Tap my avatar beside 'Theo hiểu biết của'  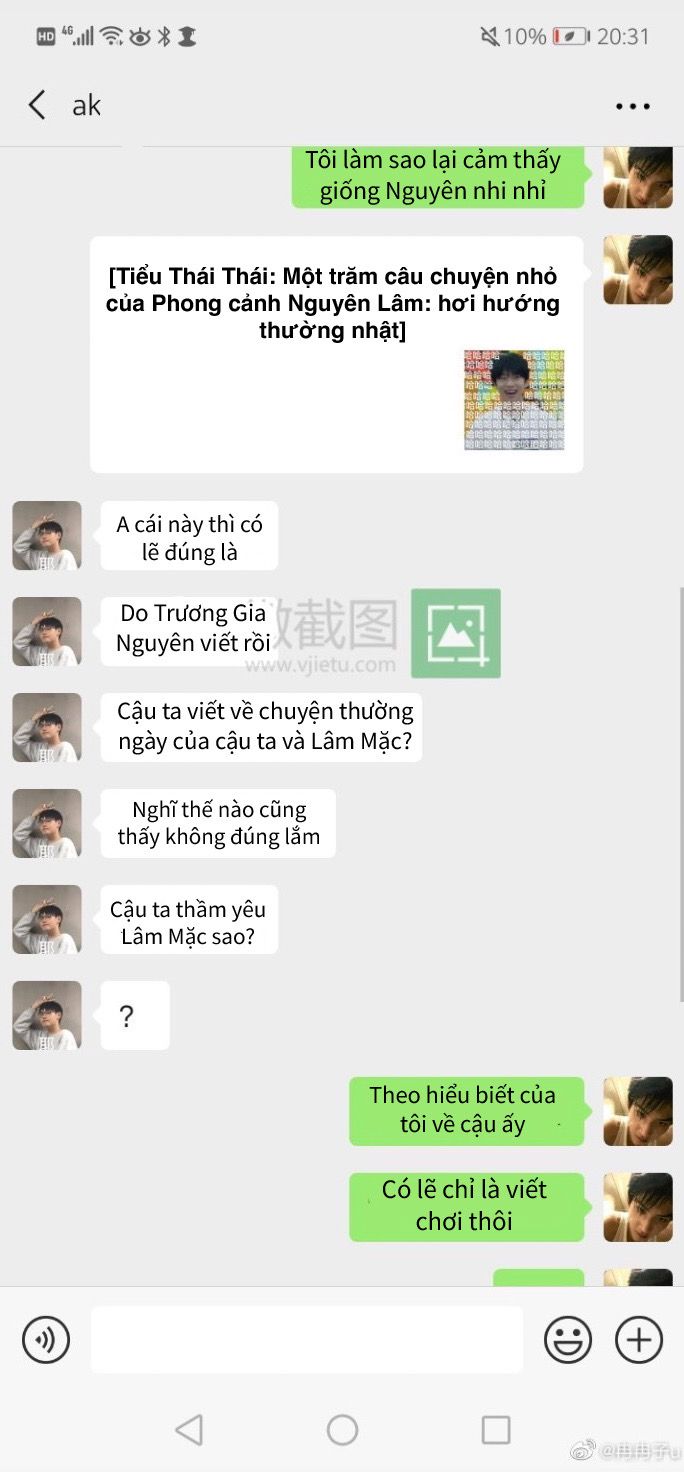[x=637, y=1111]
